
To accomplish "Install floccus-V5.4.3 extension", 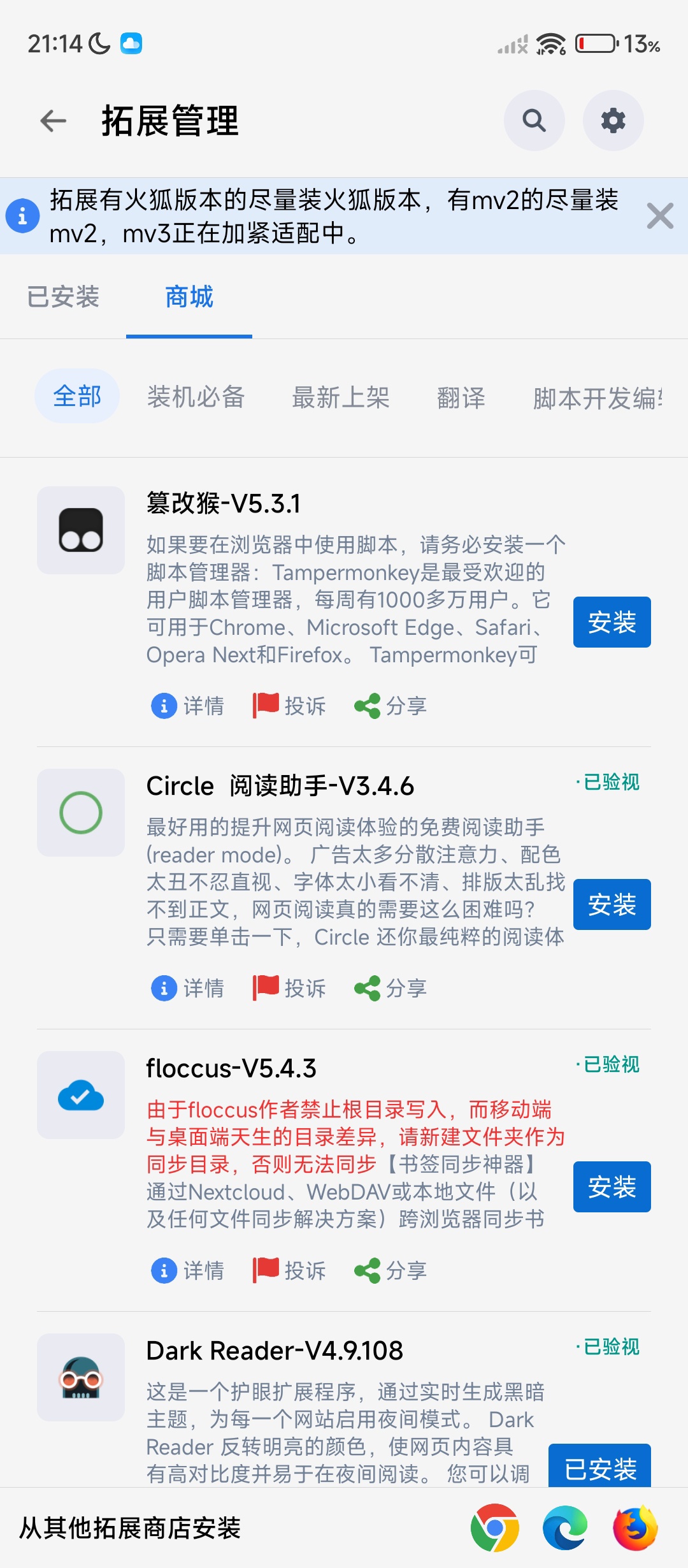I will (x=612, y=1187).
